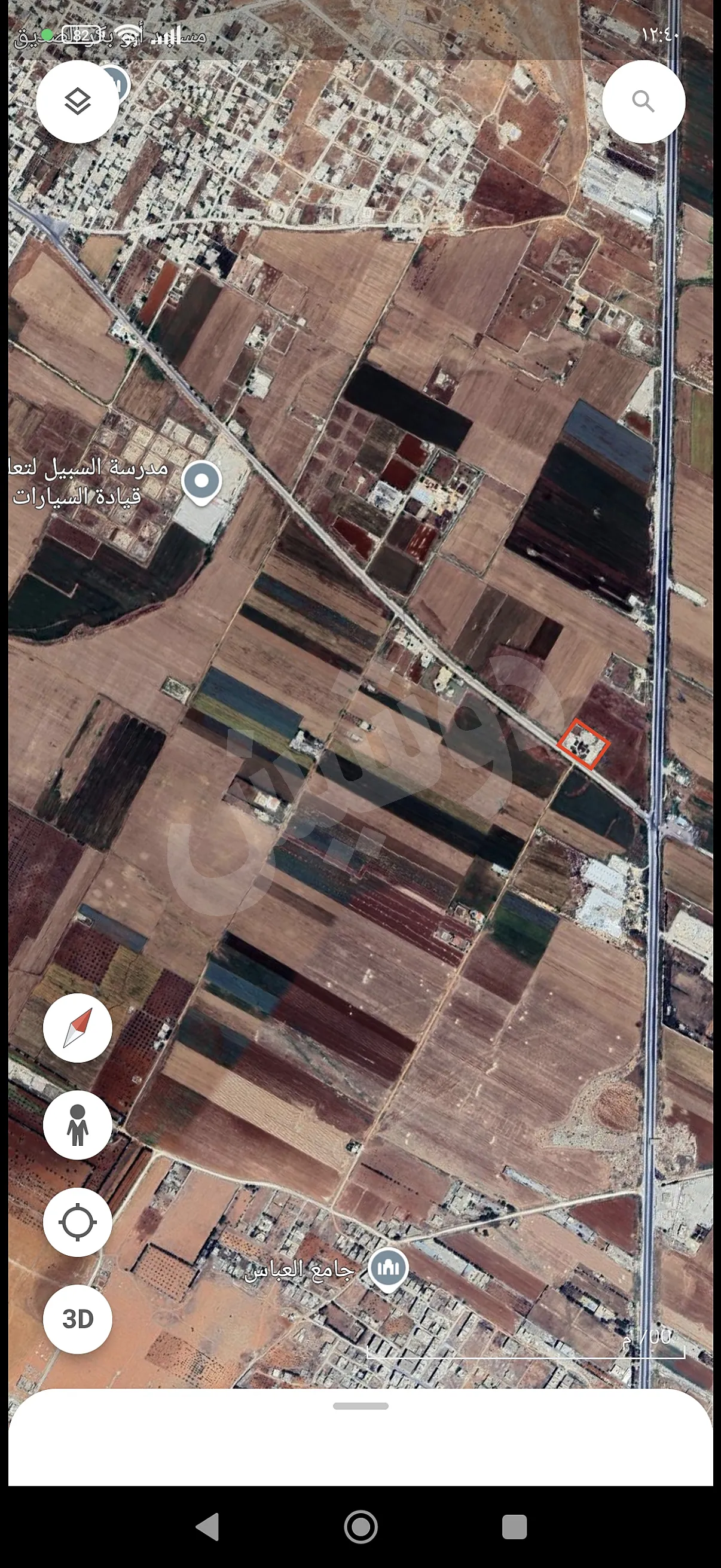Open recent apps from the navigation bar
This screenshot has height=1568, width=721.
[x=514, y=1527]
